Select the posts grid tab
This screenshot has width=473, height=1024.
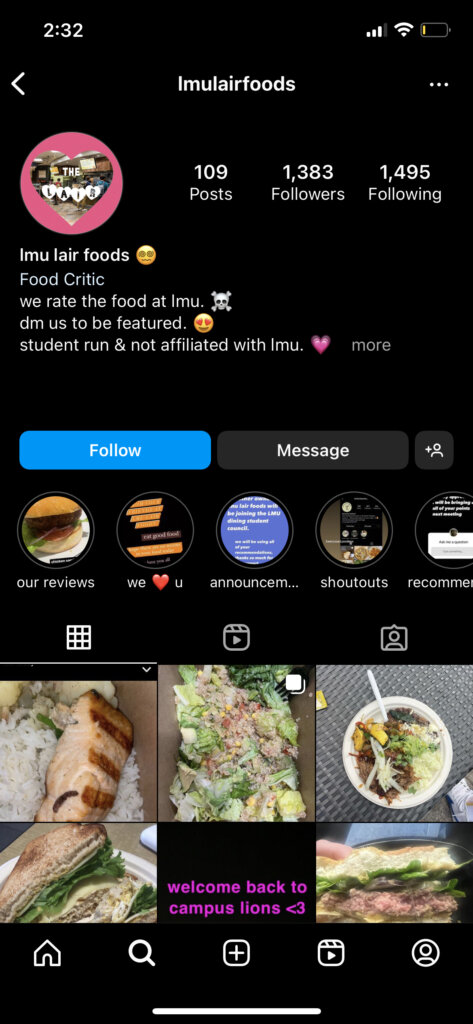click(78, 637)
